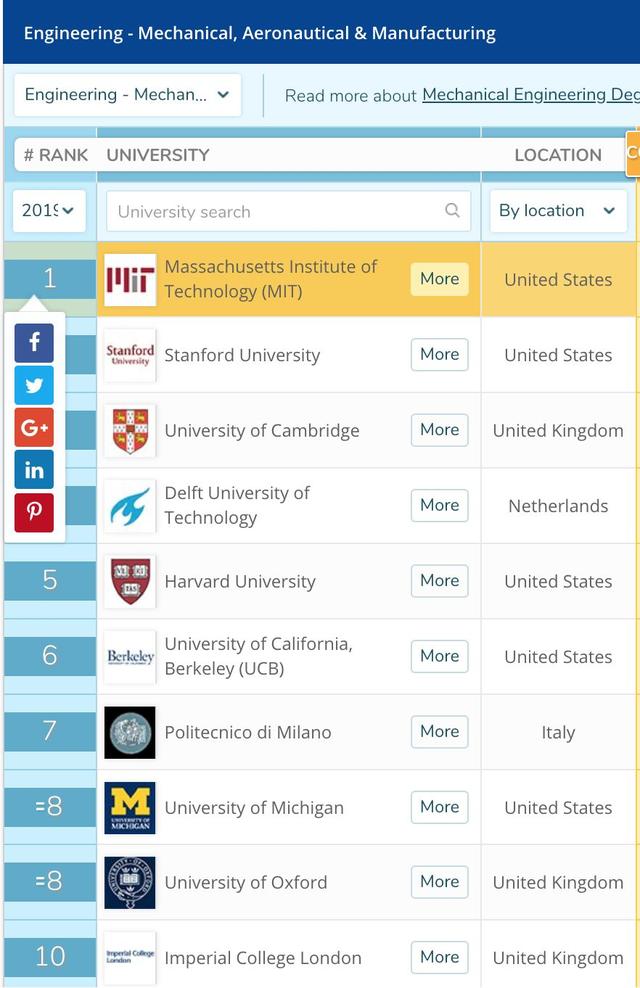The height and width of the screenshot is (988, 640).
Task: Tap More for Imperial College London
Action: pyautogui.click(x=439, y=957)
